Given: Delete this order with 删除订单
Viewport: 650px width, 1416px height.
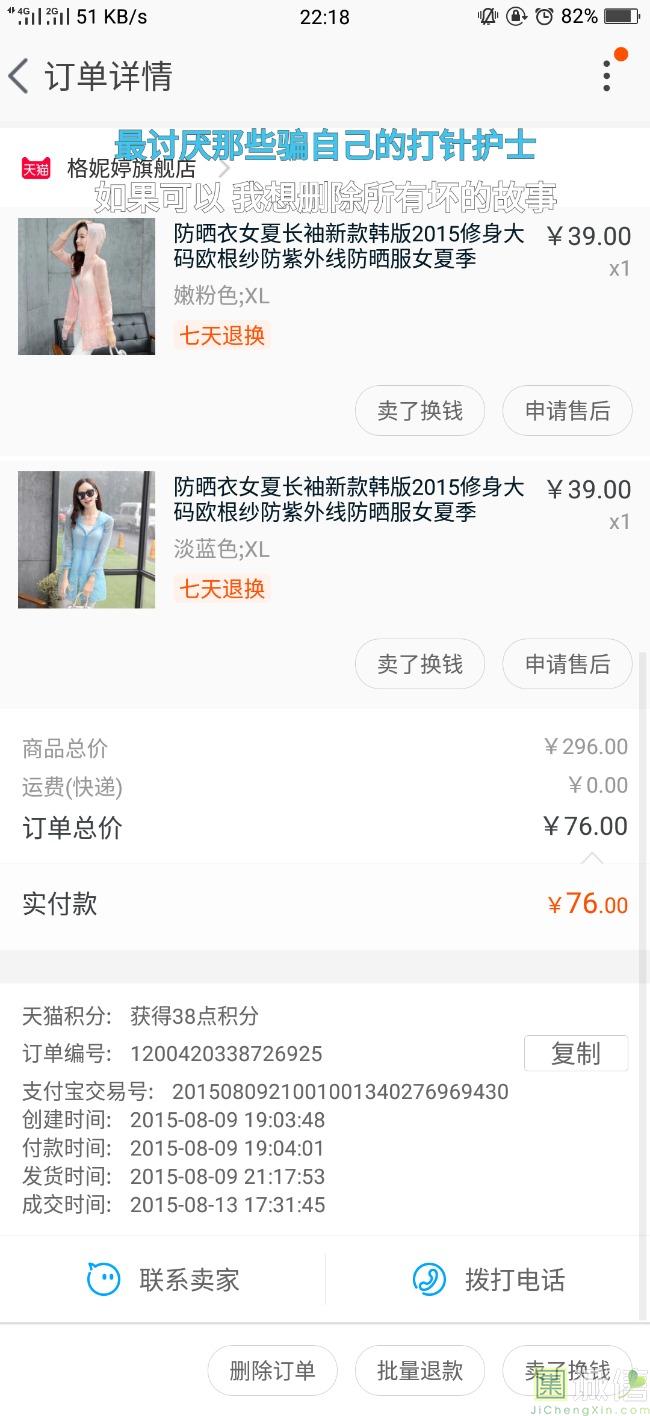Looking at the screenshot, I should (272, 1370).
